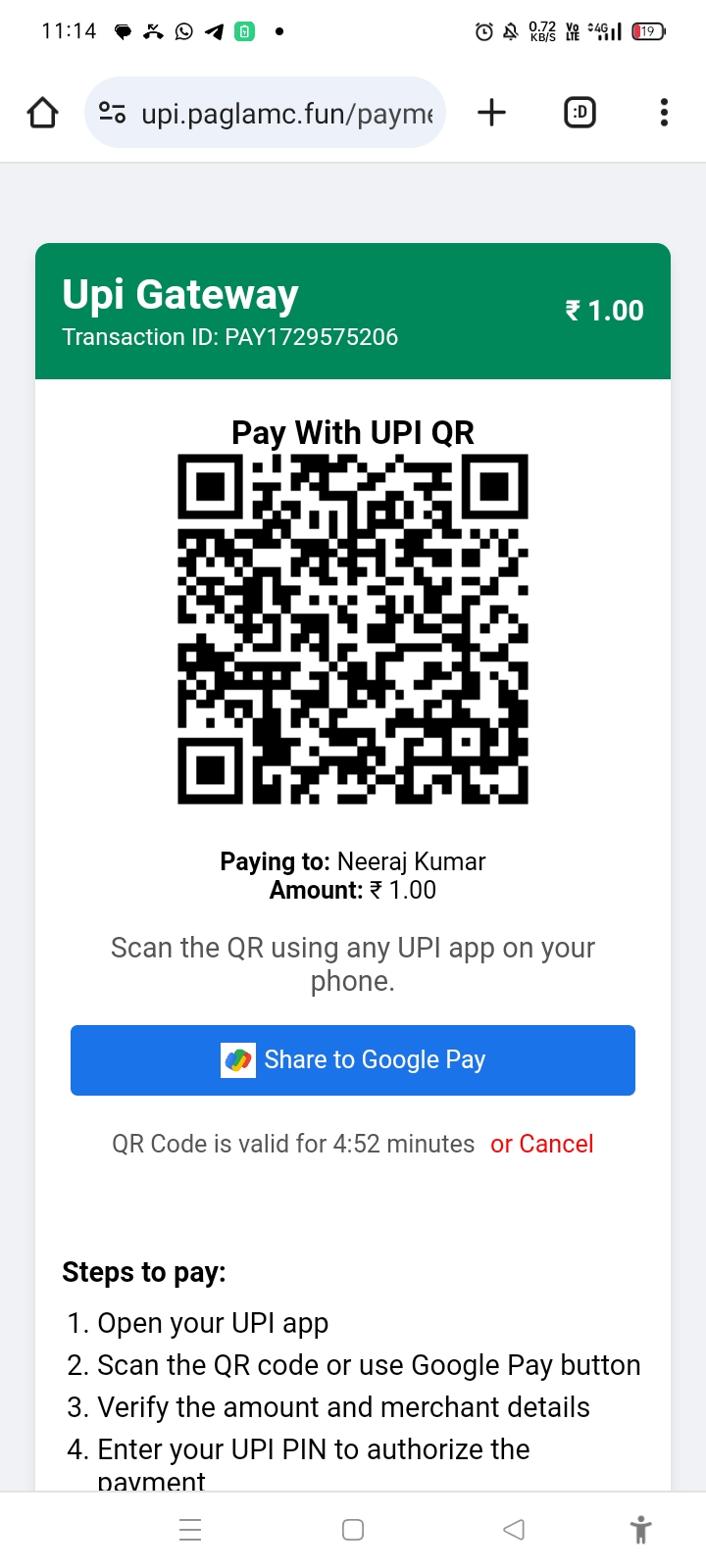View site info icon in address bar
The image size is (706, 1568).
click(113, 114)
